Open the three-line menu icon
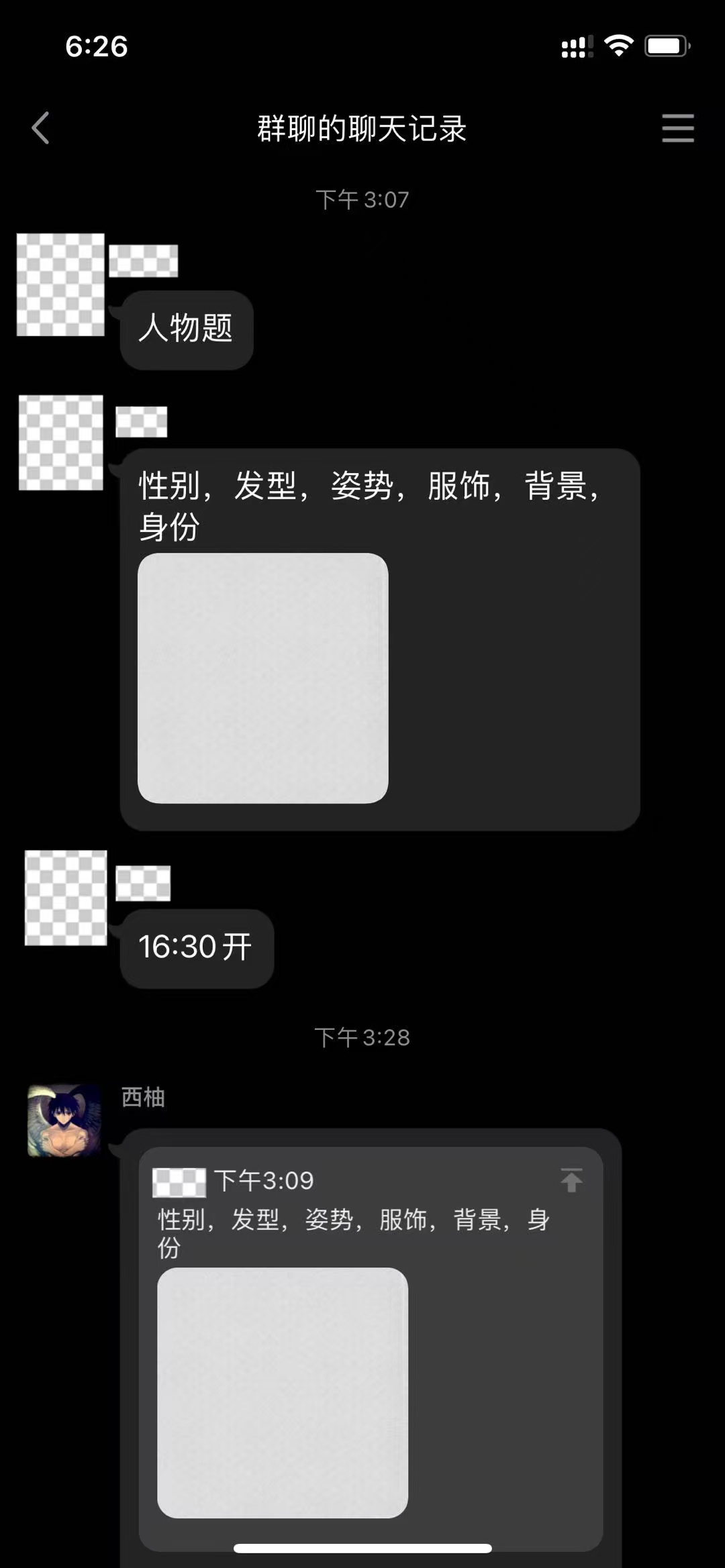 tap(677, 128)
